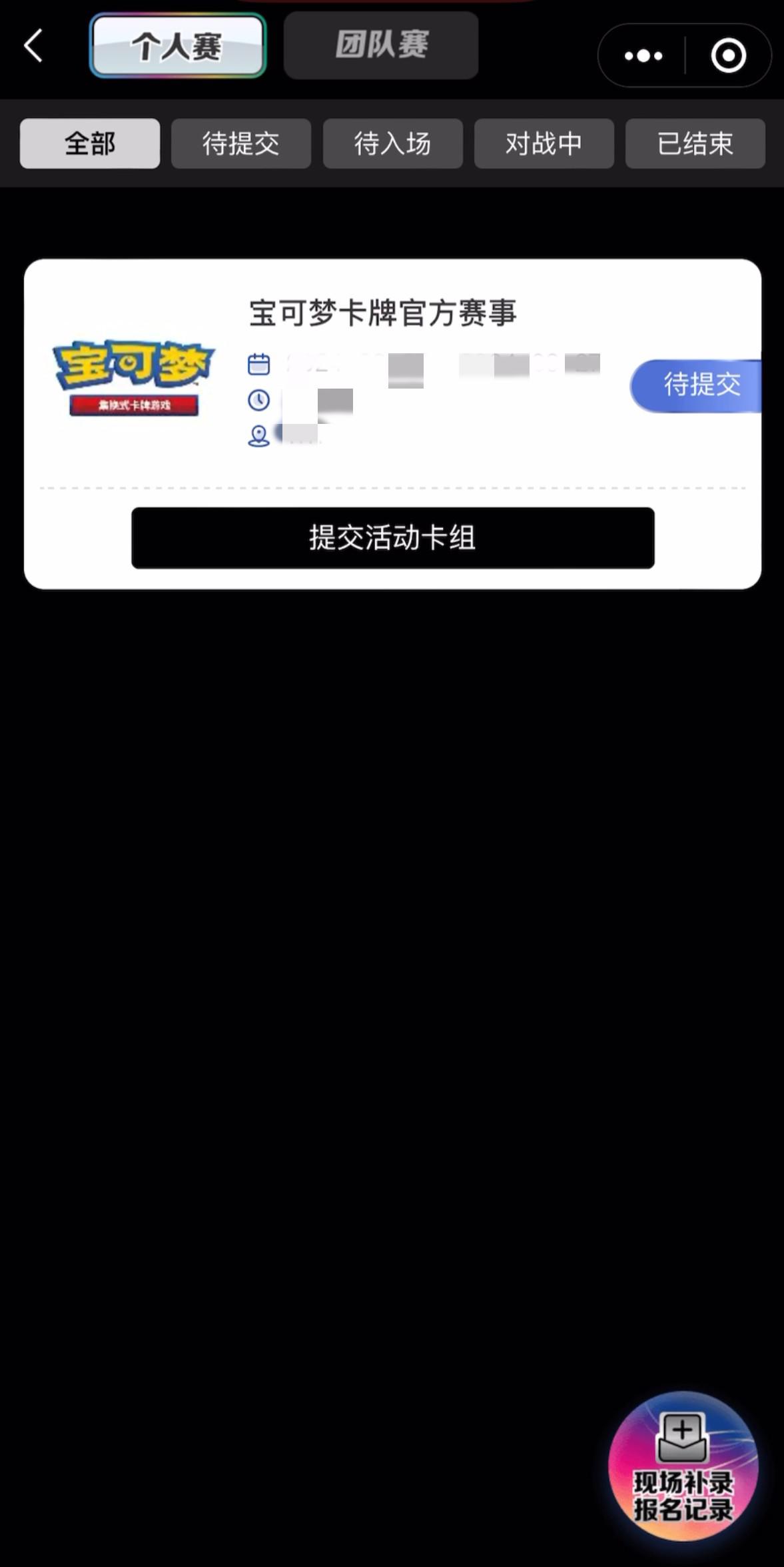Filter events by 全部
784x1567 pixels.
pyautogui.click(x=90, y=143)
